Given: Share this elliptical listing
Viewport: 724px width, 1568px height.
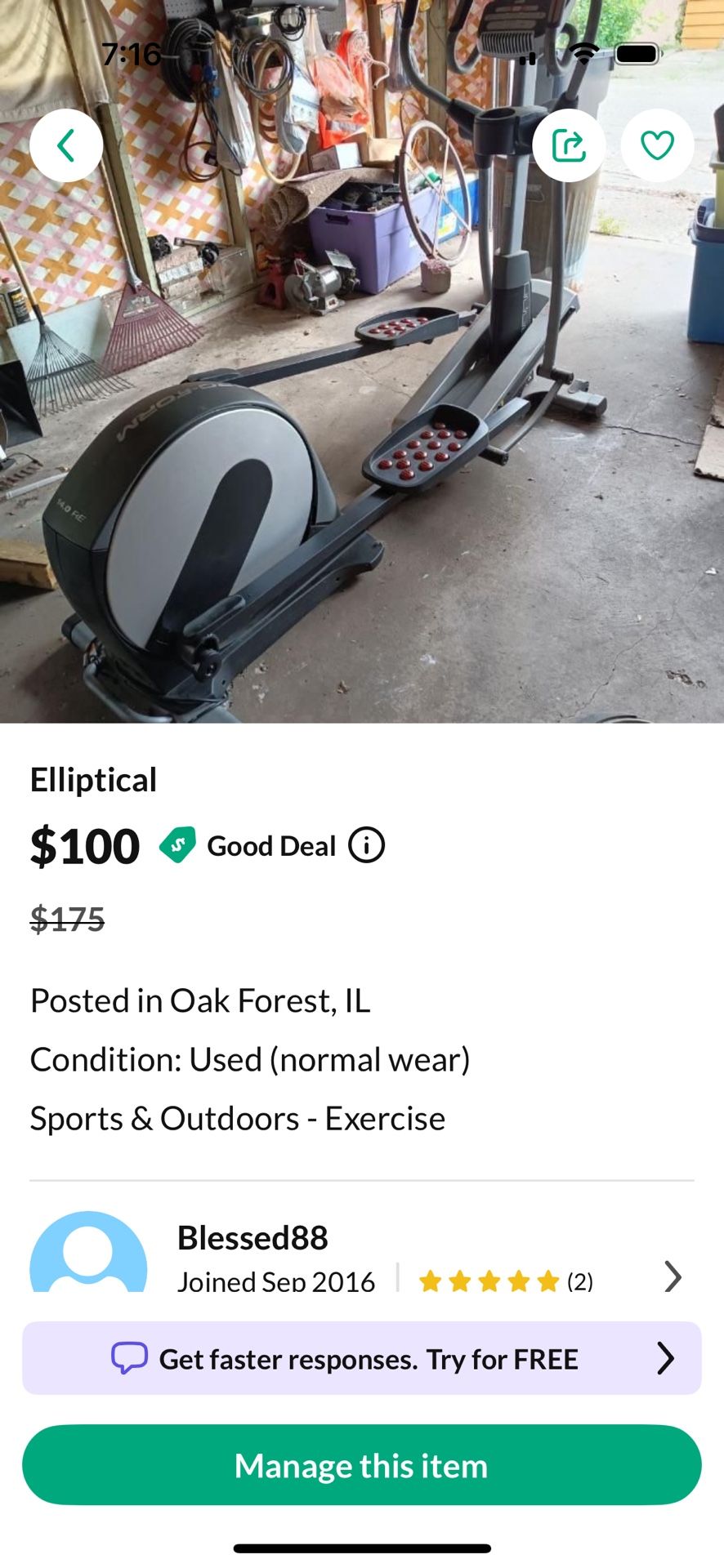Looking at the screenshot, I should tap(569, 145).
